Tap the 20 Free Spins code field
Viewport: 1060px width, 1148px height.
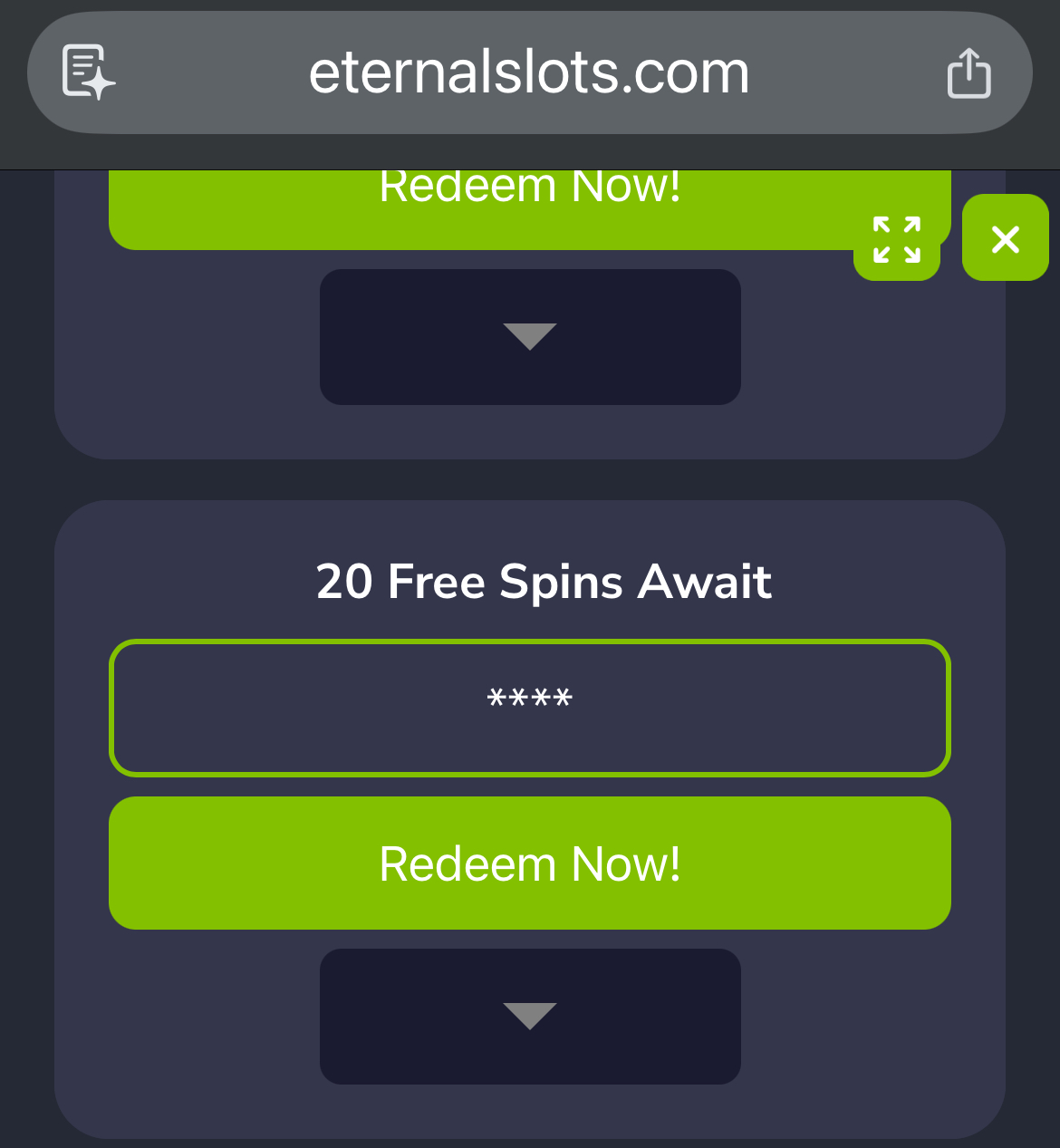(x=530, y=708)
